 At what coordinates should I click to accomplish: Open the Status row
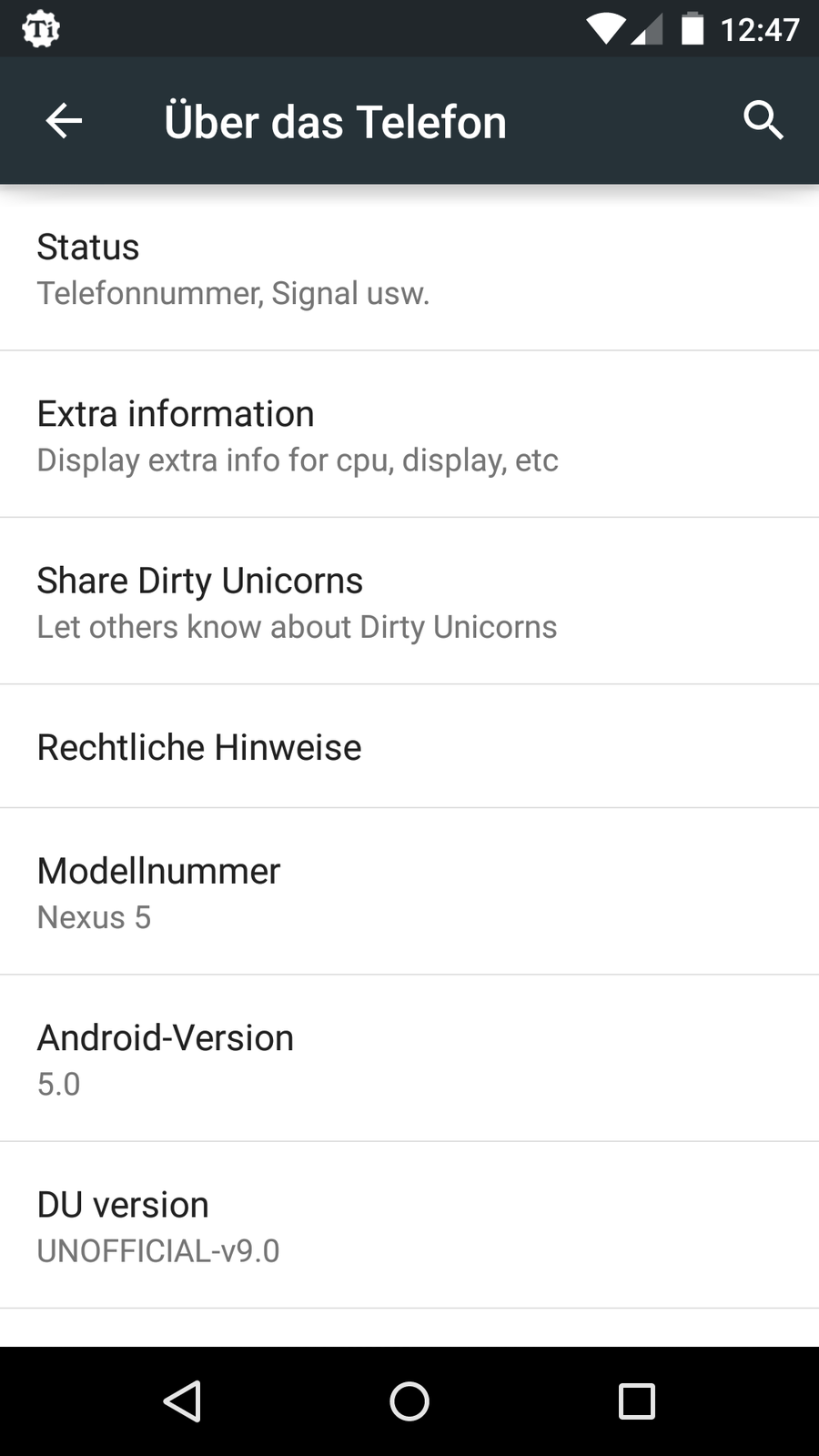[x=409, y=268]
